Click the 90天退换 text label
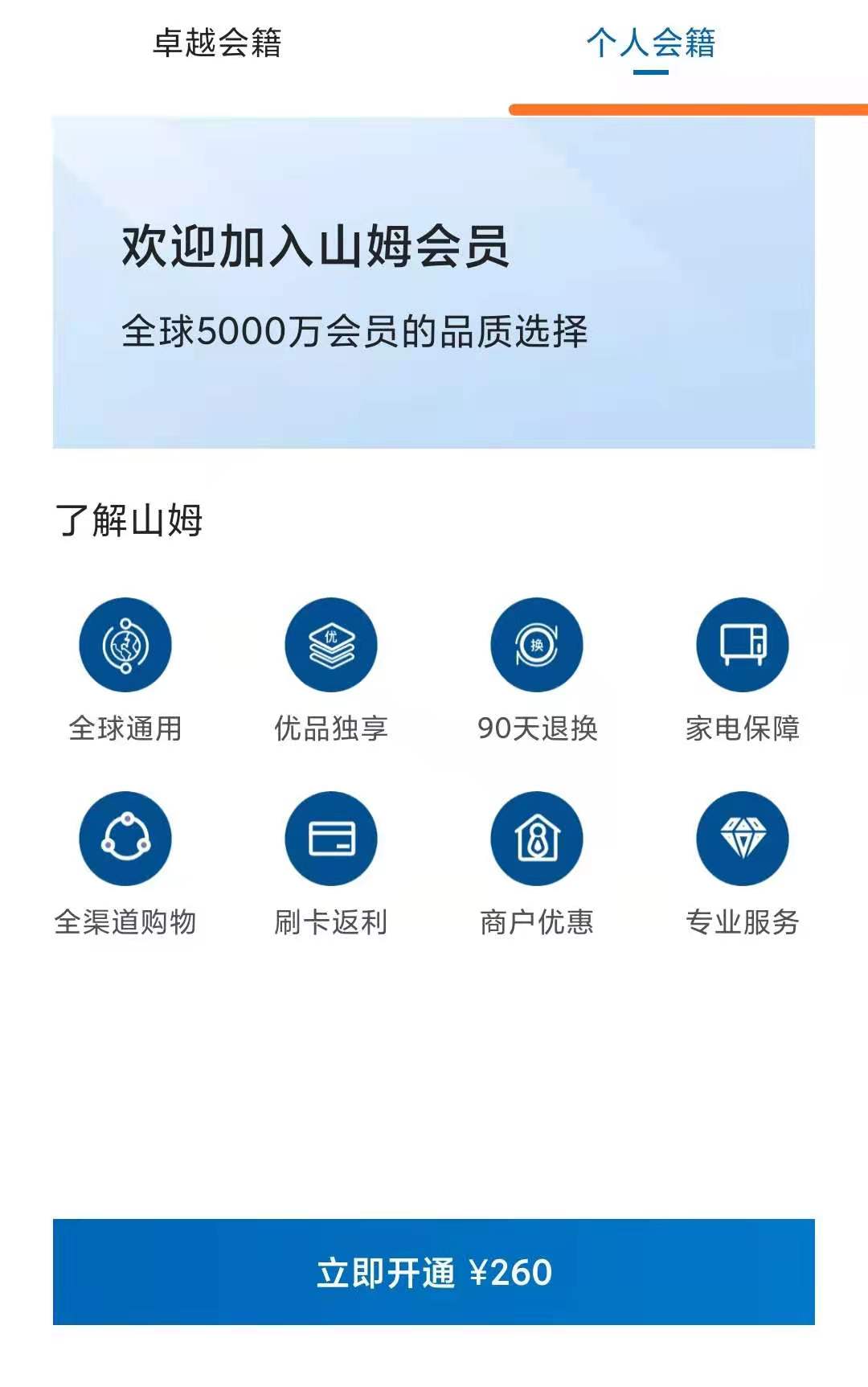This screenshot has width=868, height=1387. [x=536, y=730]
